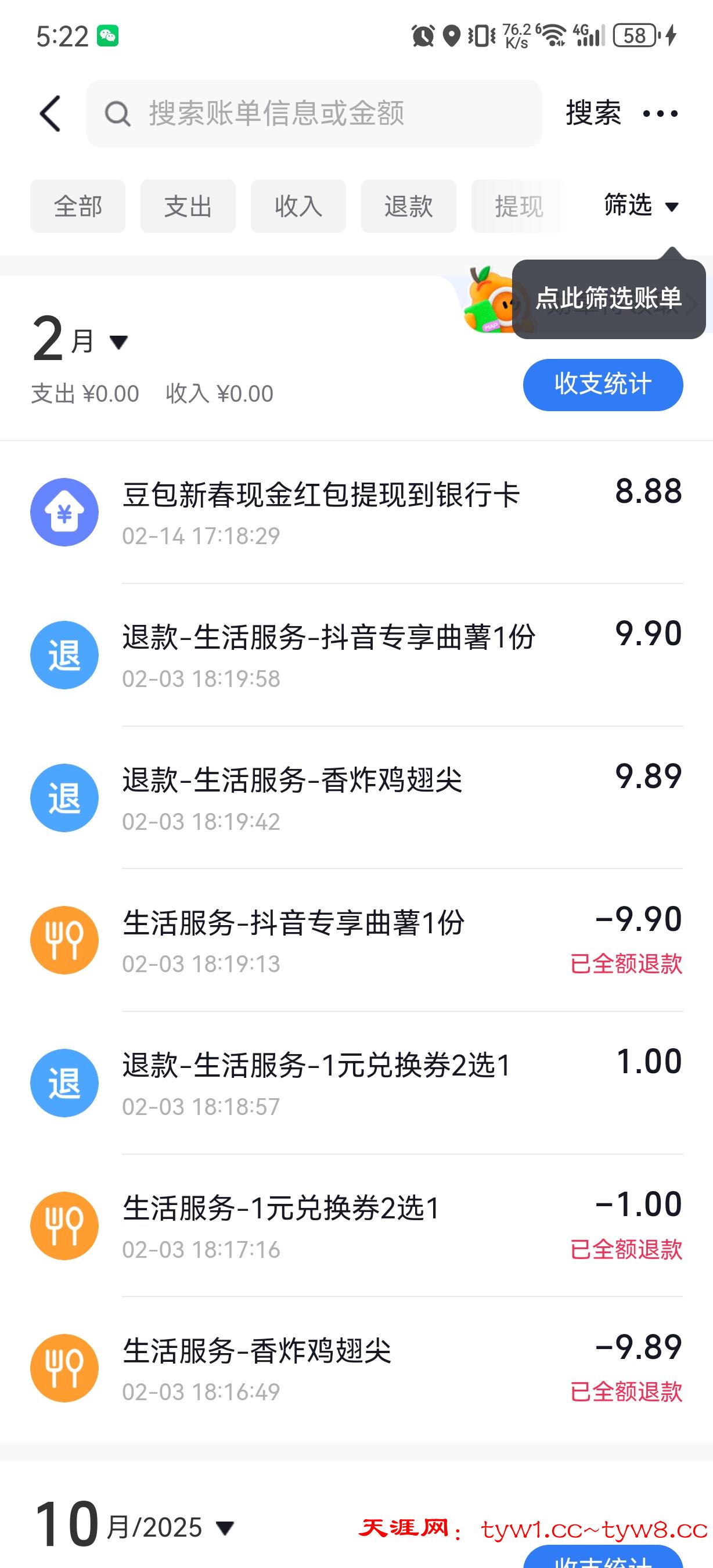713x1568 pixels.
Task: Open the -1.00 生活服务-1元兑换券2选1 payment
Action: [356, 1225]
